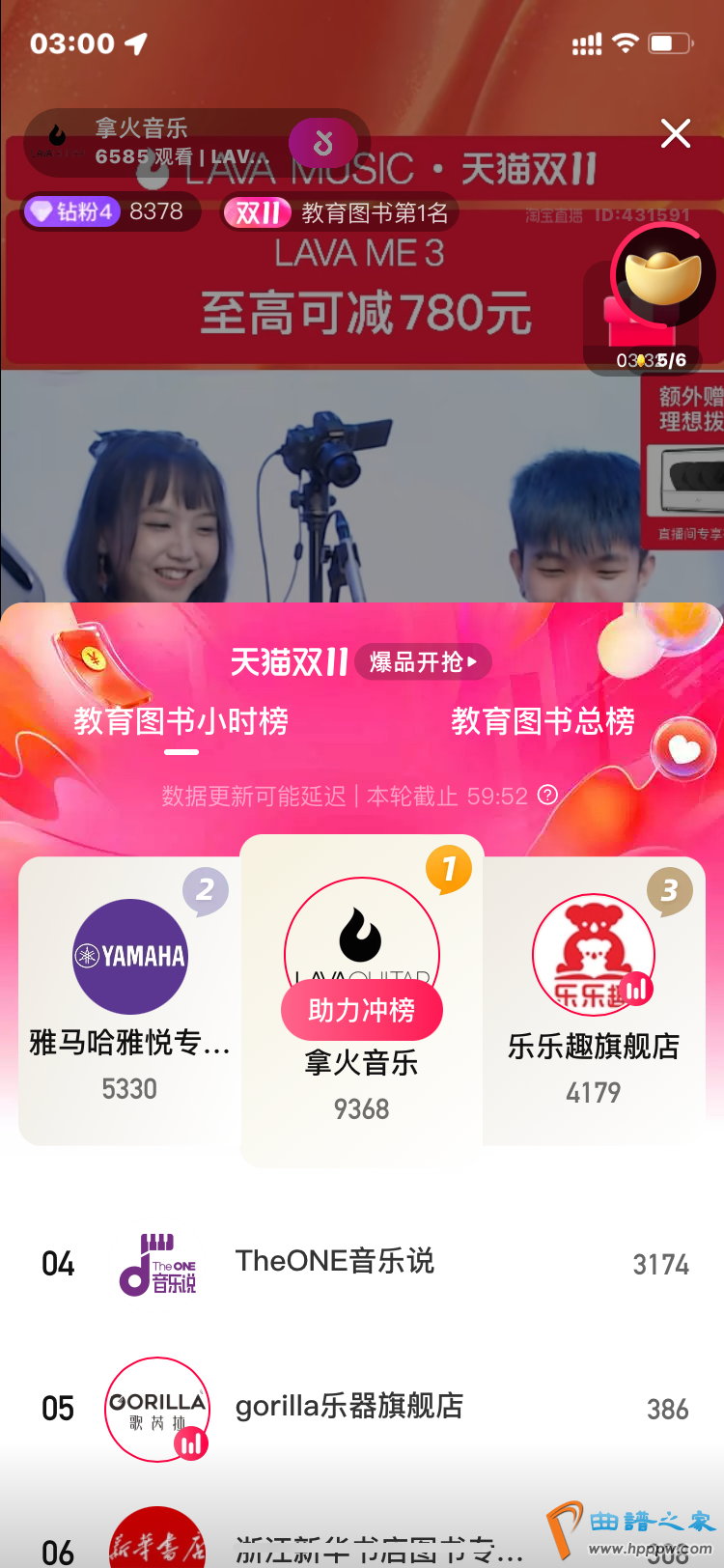Tap 助力冲榜 for 拿火音乐
The height and width of the screenshot is (1568, 724).
pyautogui.click(x=362, y=1010)
